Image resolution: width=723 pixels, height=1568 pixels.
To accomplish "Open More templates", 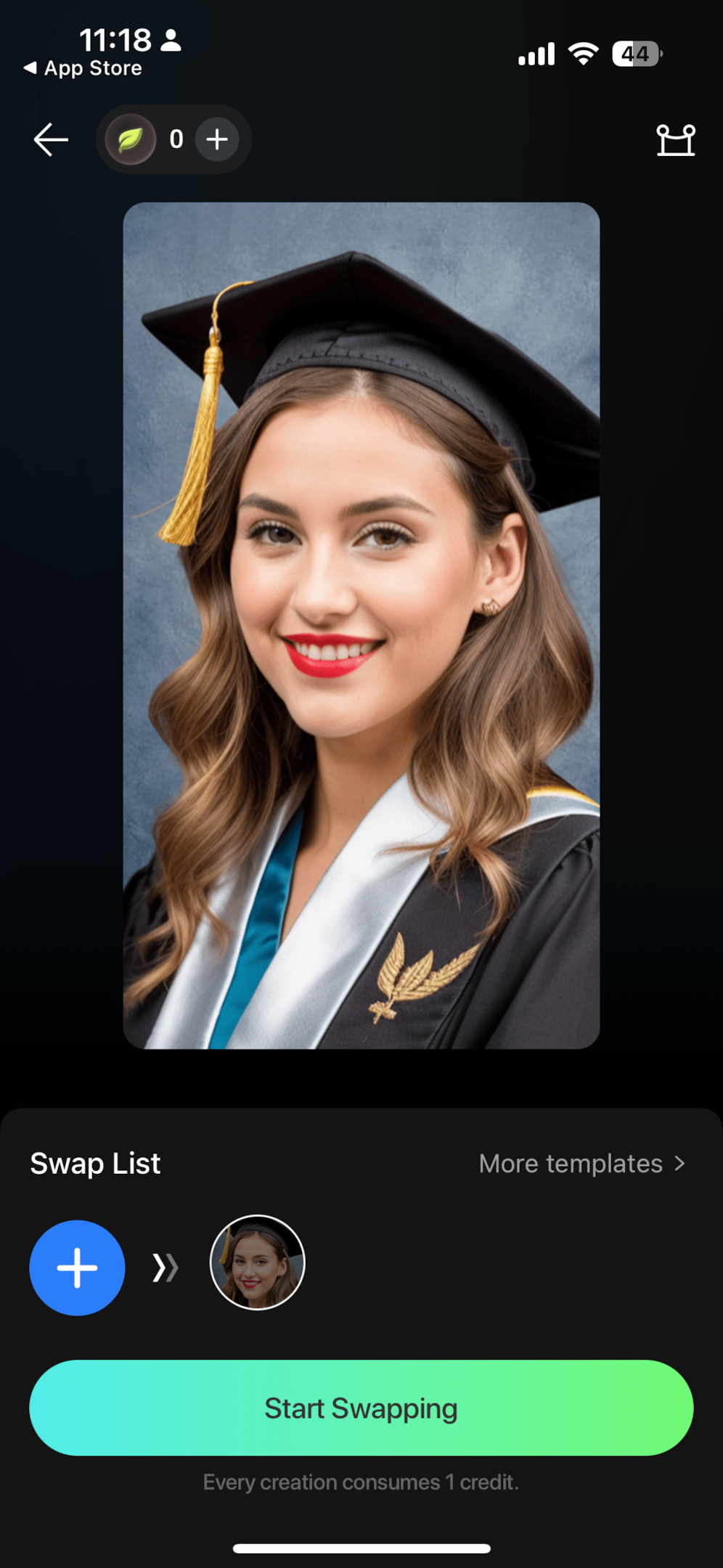I will [581, 1164].
